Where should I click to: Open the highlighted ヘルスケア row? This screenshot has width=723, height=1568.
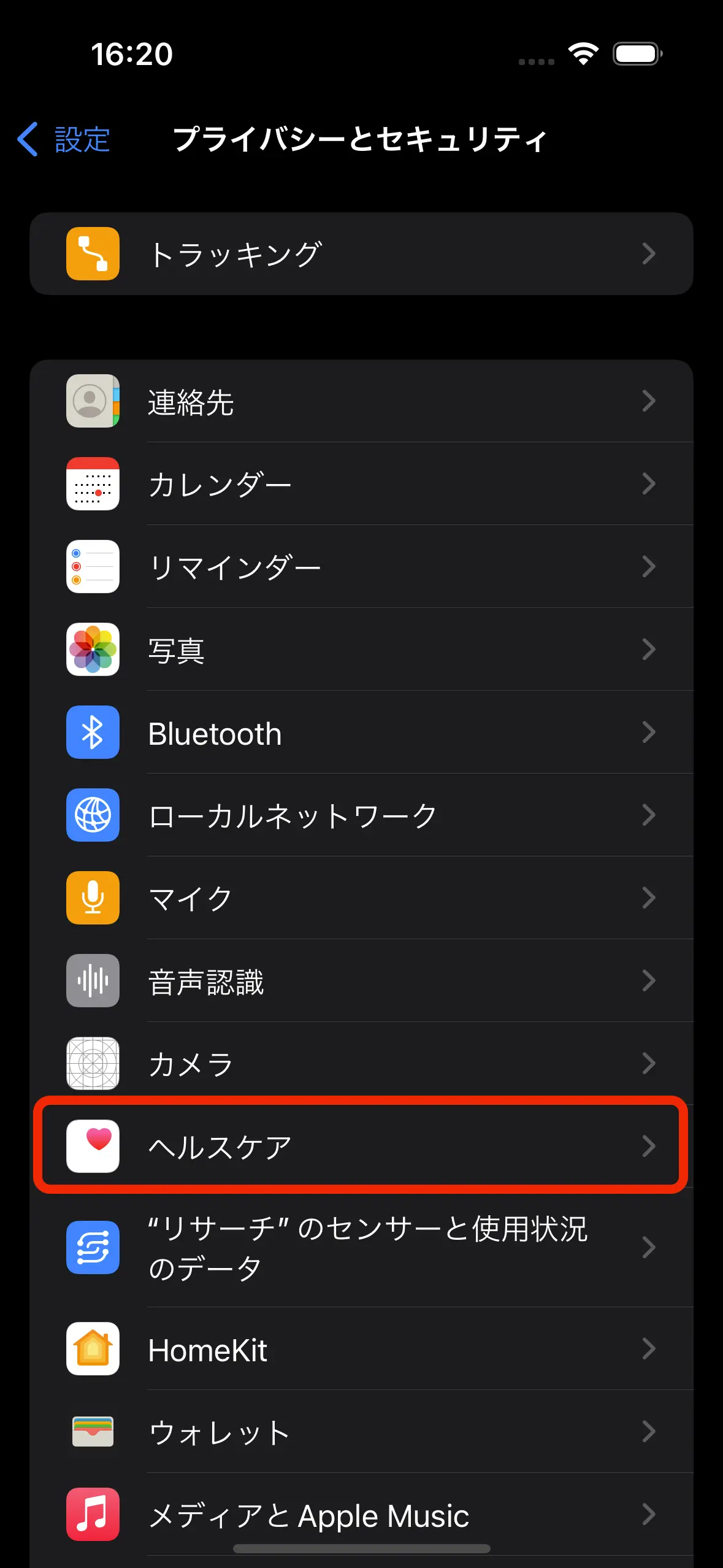pyautogui.click(x=361, y=1146)
